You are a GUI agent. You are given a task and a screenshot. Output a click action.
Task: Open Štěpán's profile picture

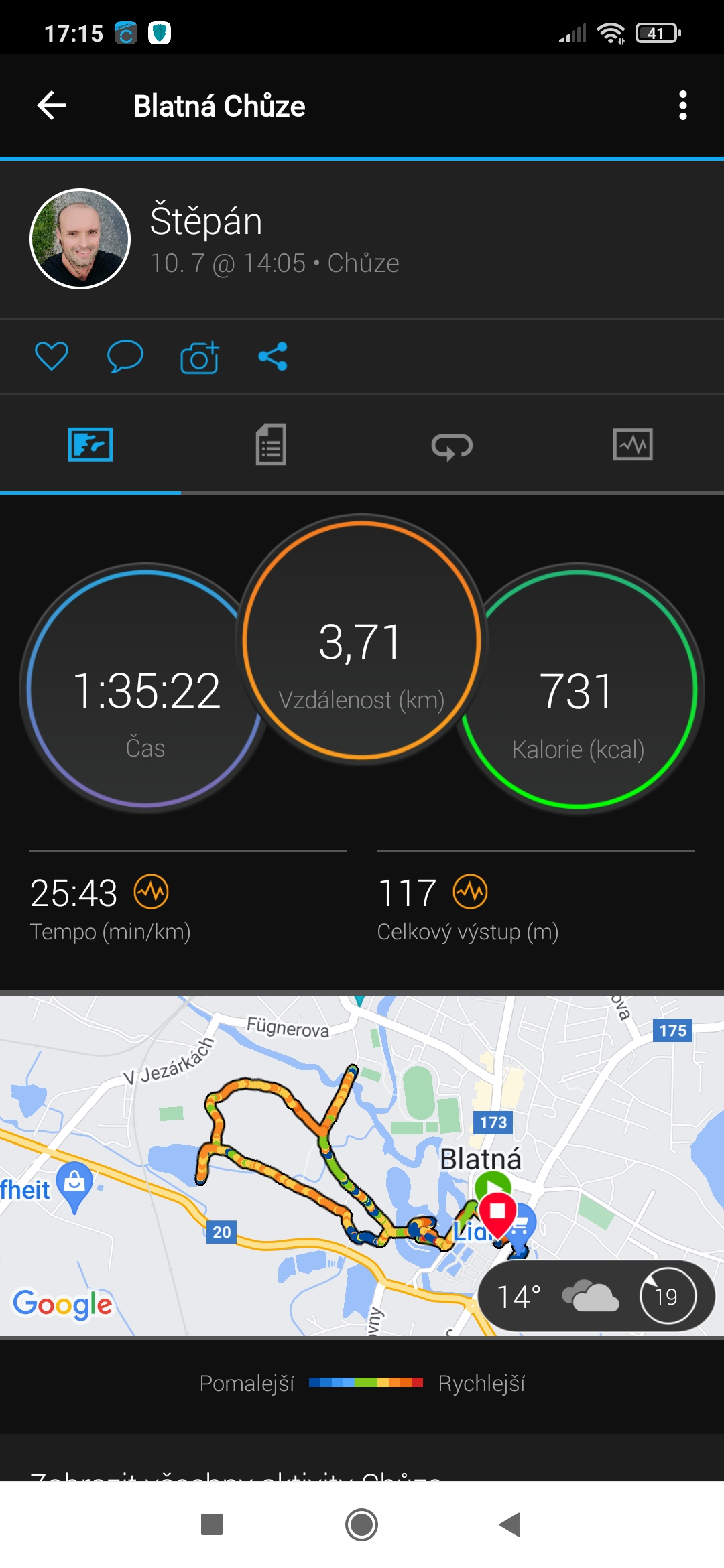[x=80, y=239]
